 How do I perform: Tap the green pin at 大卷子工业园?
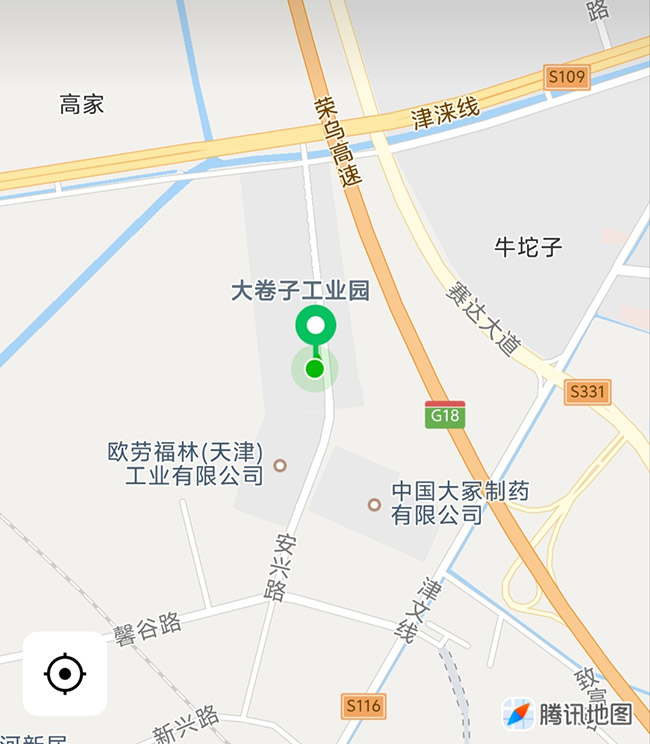pyautogui.click(x=315, y=327)
